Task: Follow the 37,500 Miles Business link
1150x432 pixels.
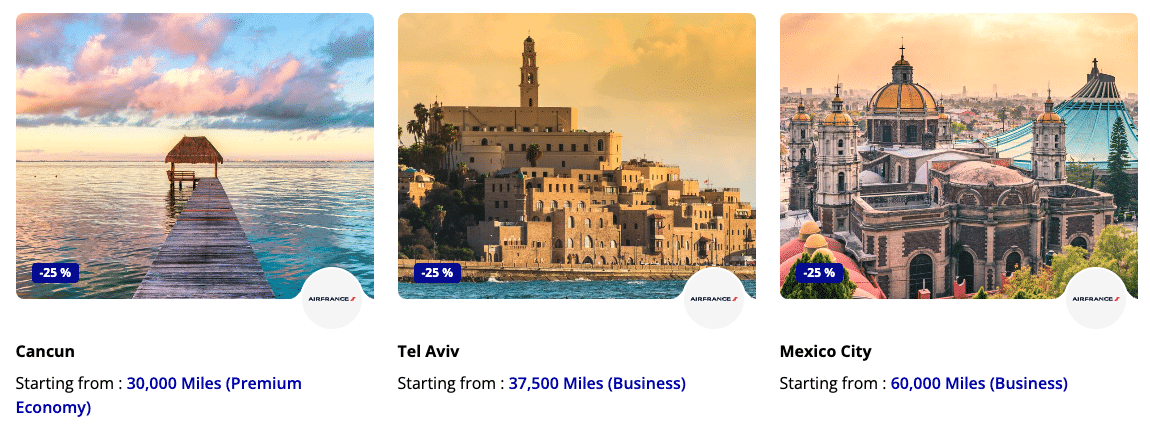Action: coord(597,384)
